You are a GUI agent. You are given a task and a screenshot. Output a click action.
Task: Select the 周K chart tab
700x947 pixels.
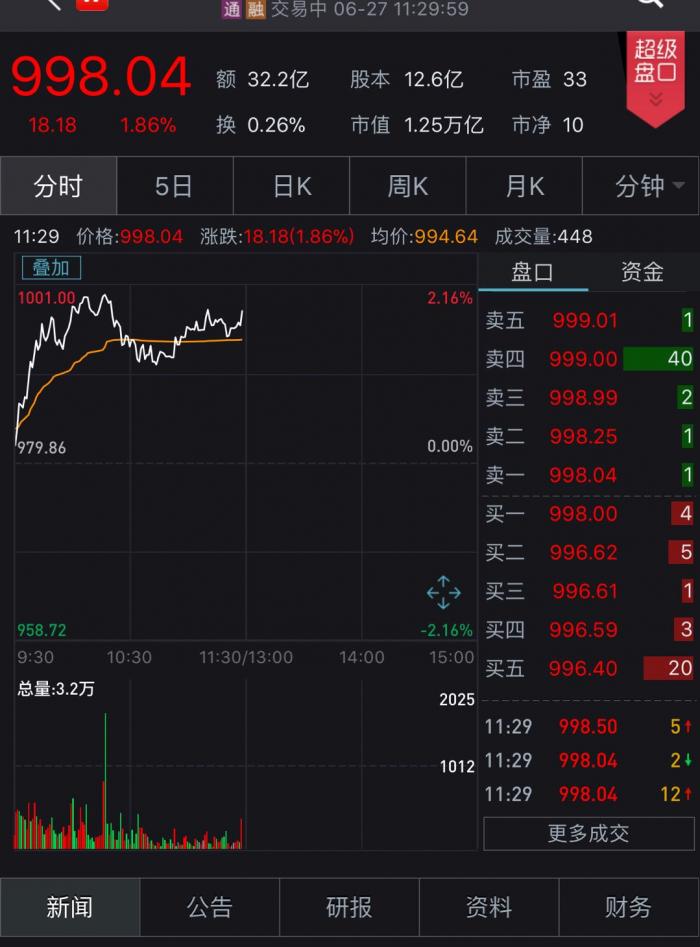coord(408,186)
